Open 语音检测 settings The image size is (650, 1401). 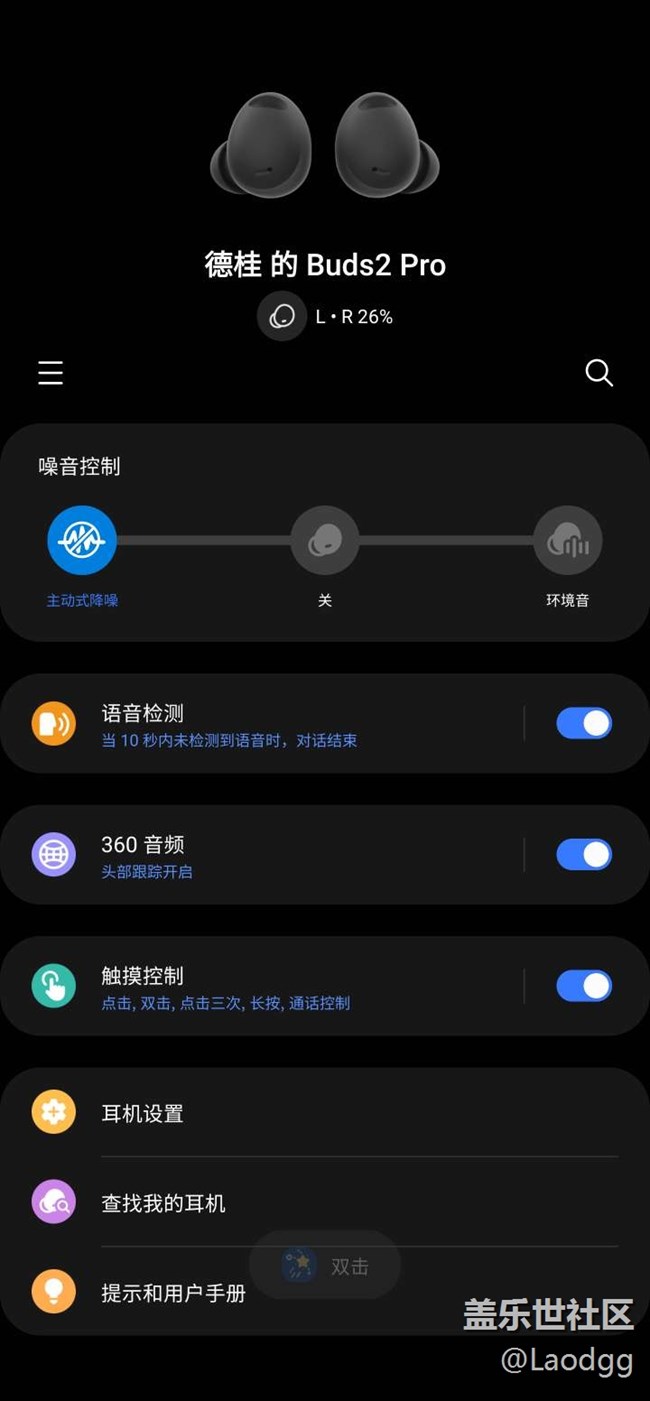coord(260,725)
